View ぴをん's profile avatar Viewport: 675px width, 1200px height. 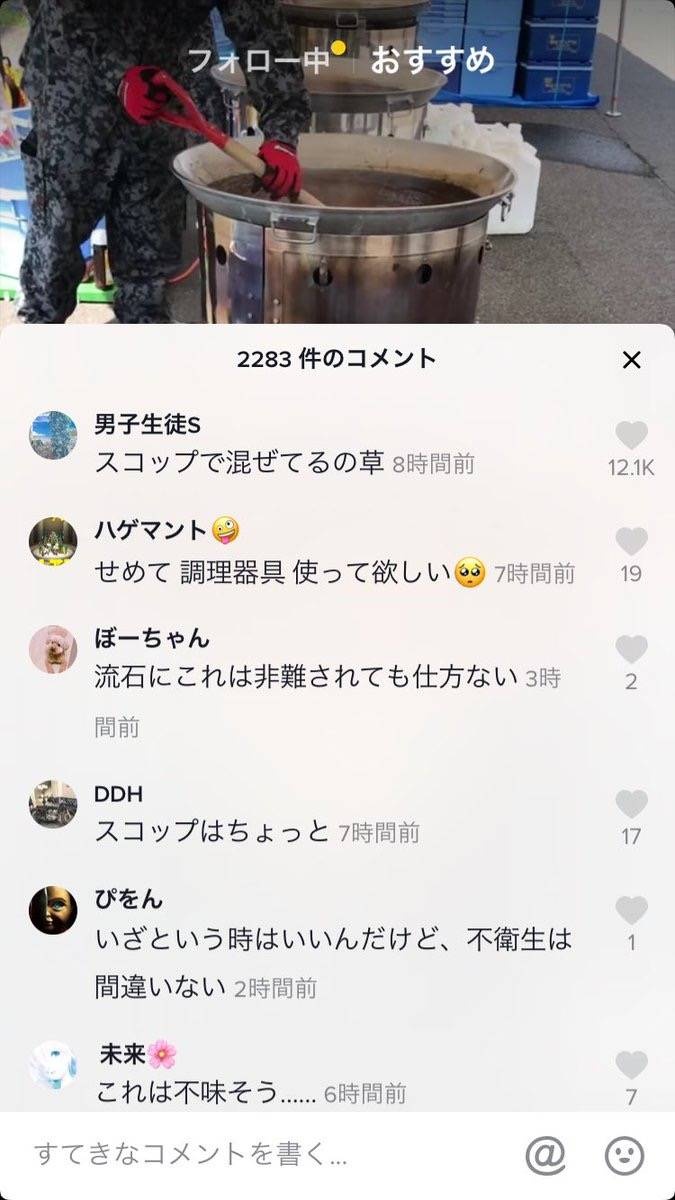[x=53, y=910]
